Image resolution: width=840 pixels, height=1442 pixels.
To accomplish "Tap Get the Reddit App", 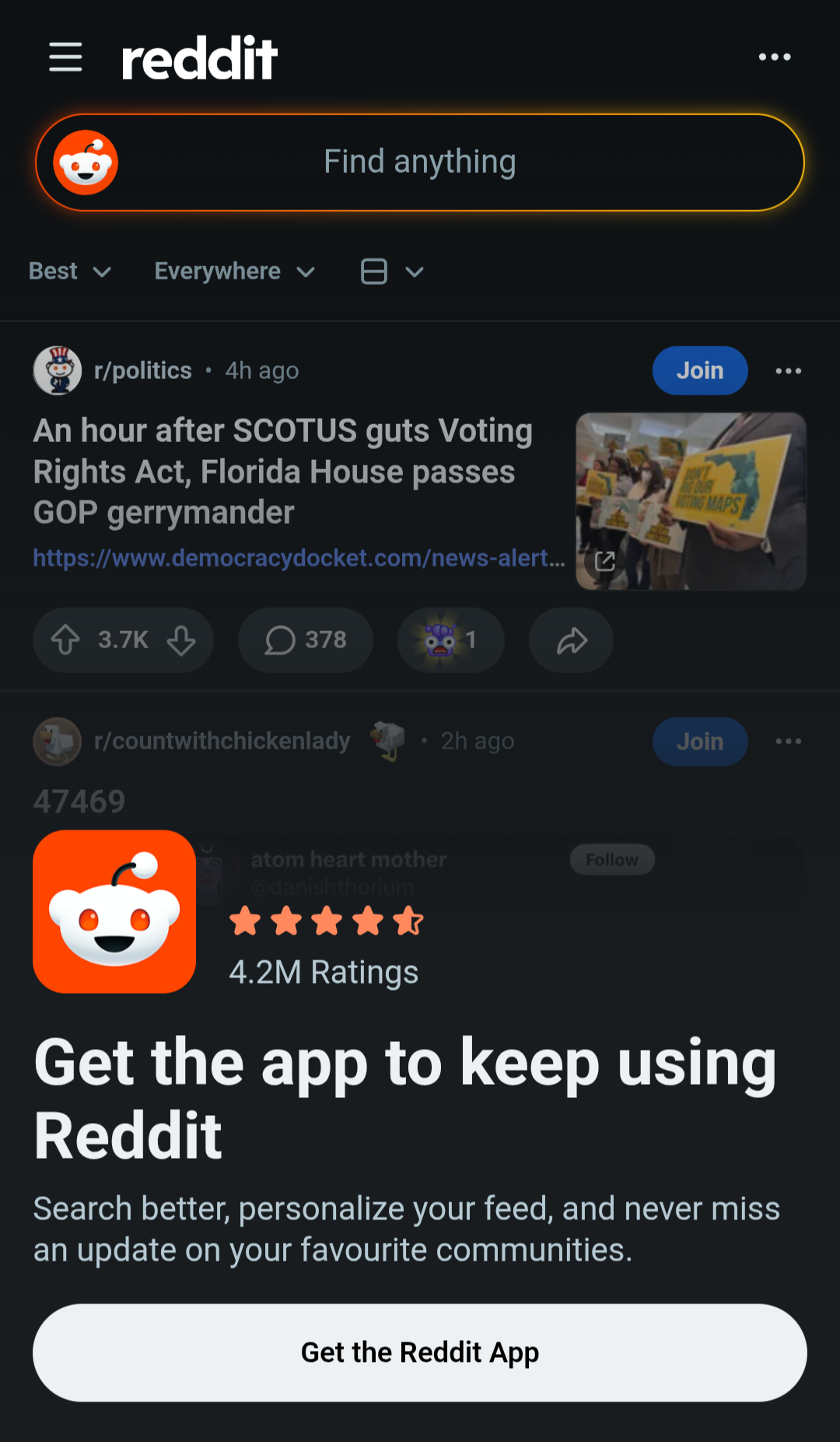I will [419, 1353].
